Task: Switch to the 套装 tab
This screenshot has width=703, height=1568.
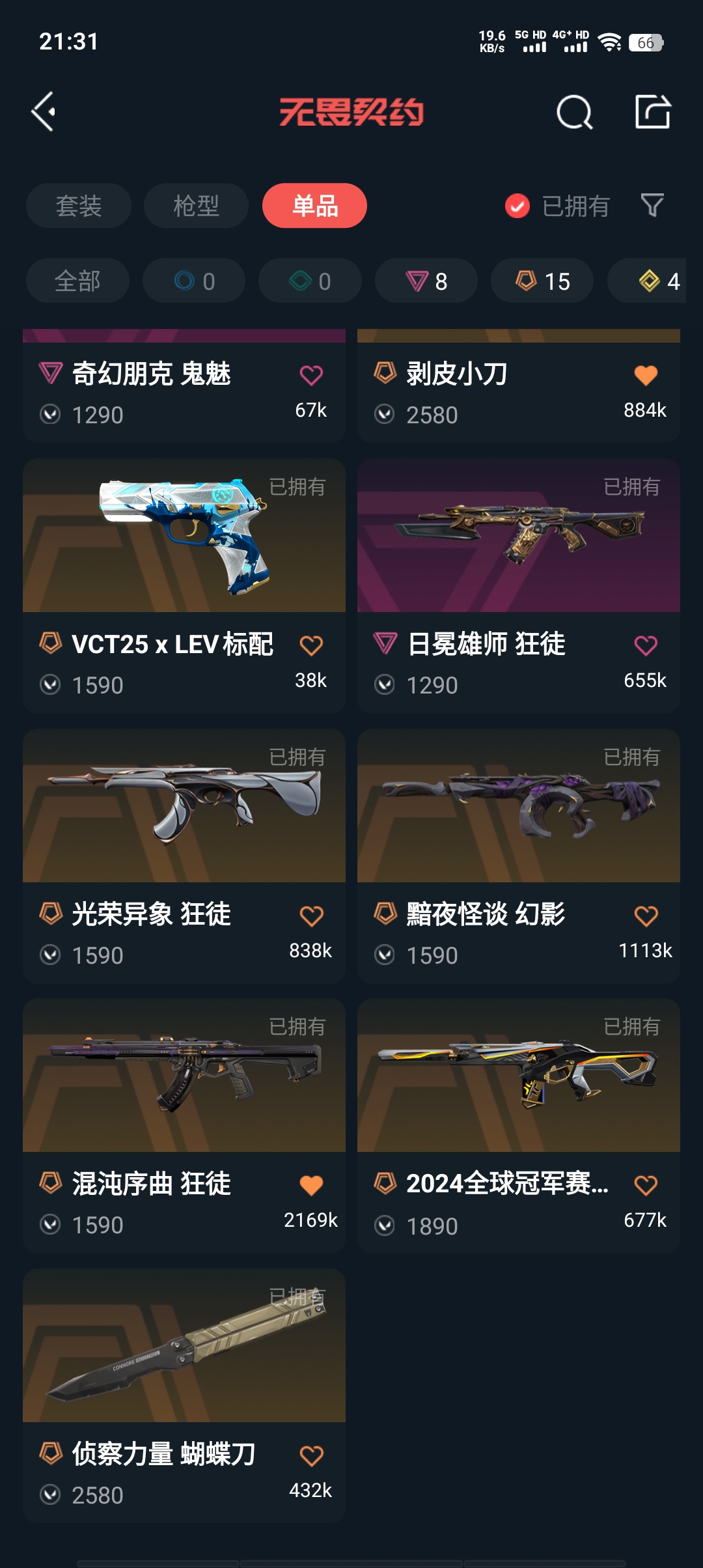Action: (x=79, y=206)
